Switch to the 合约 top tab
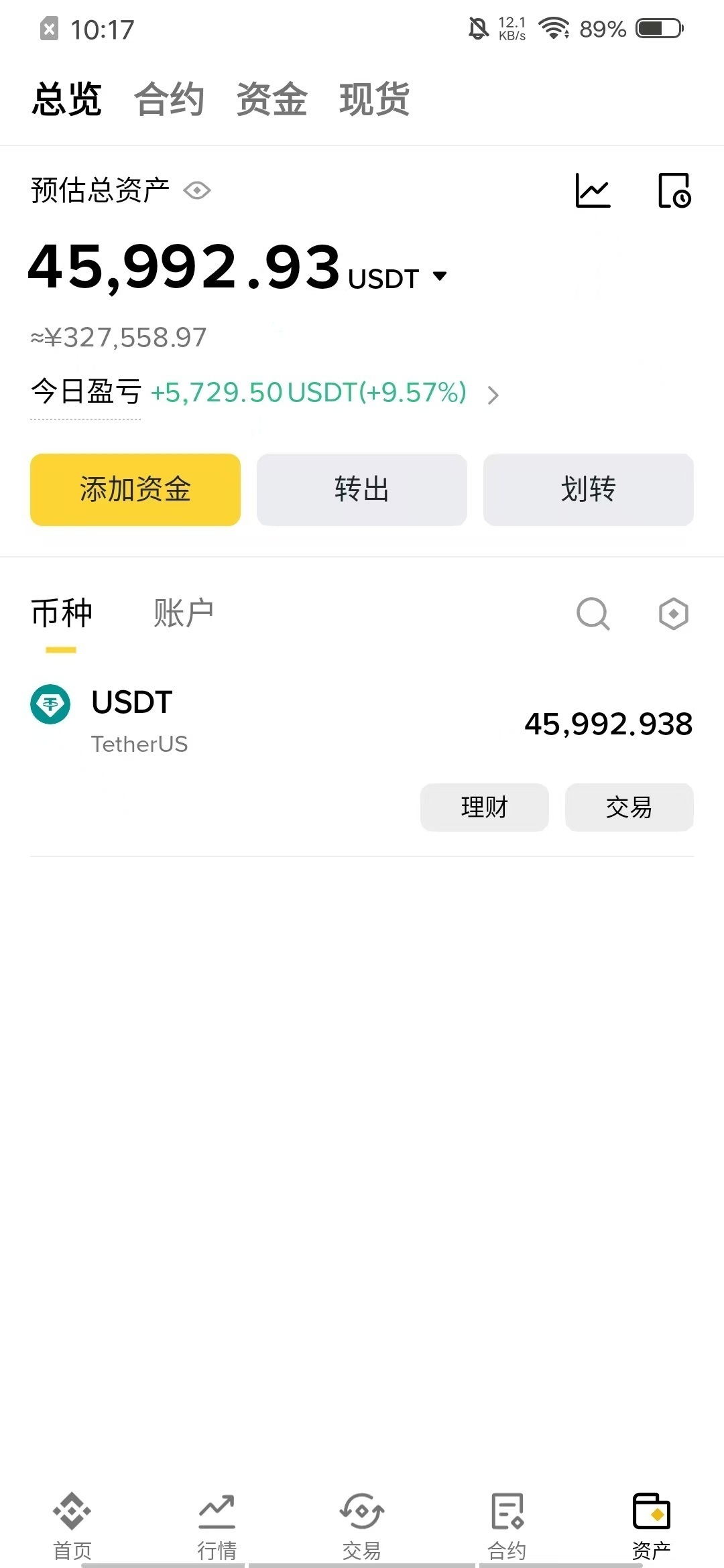This screenshot has width=724, height=1568. [169, 99]
